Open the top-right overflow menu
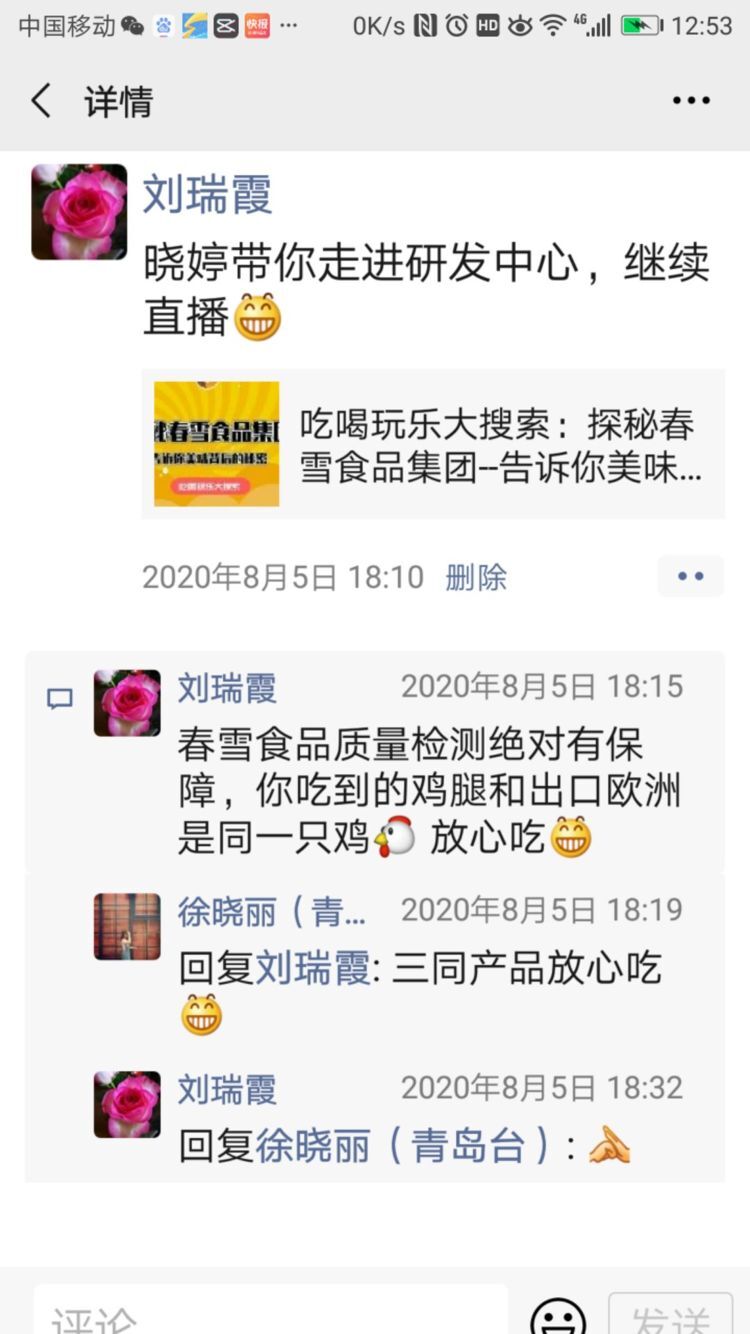This screenshot has height=1334, width=750. (x=691, y=101)
